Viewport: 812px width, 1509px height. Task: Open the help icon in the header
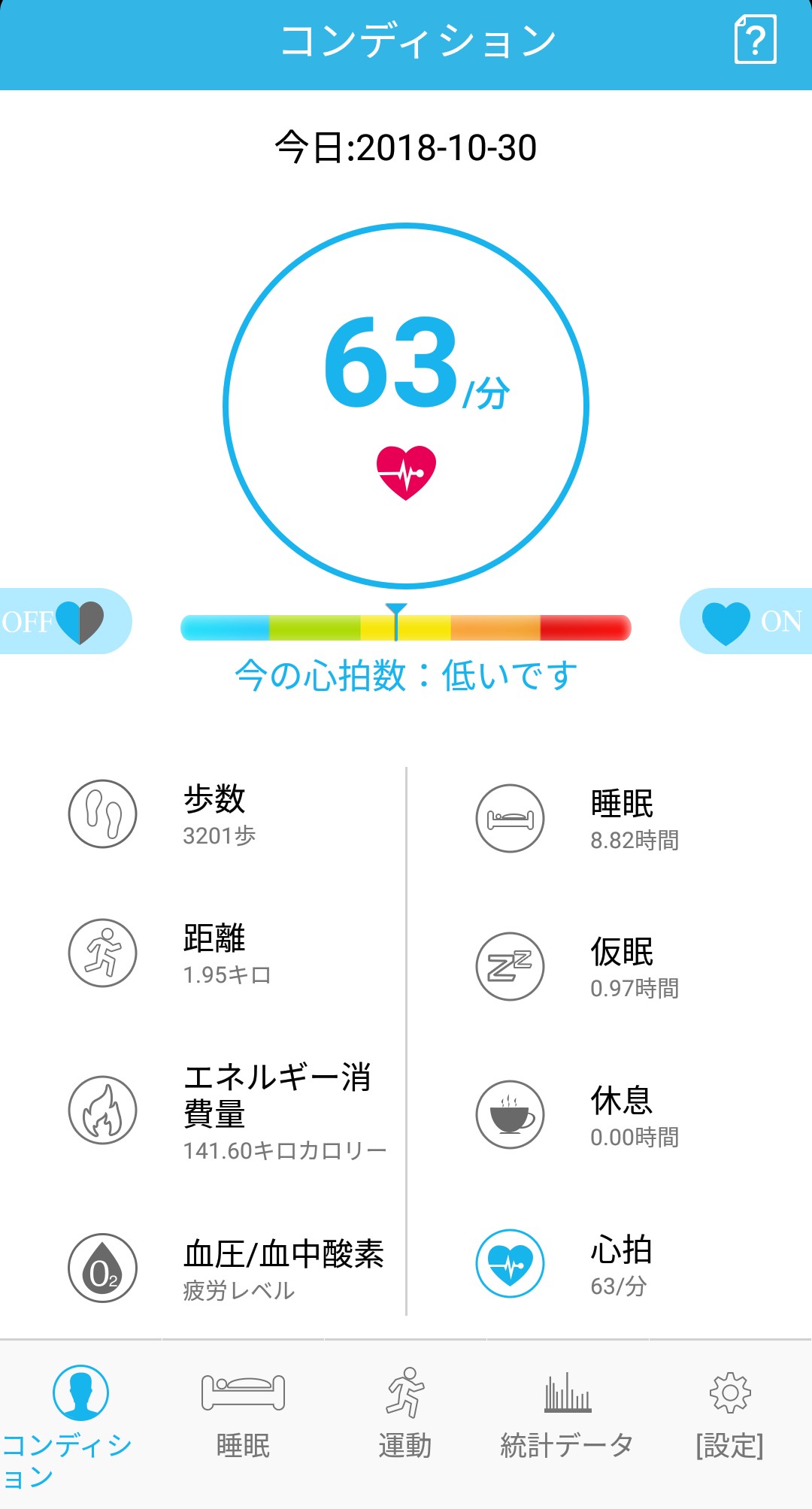(x=755, y=40)
